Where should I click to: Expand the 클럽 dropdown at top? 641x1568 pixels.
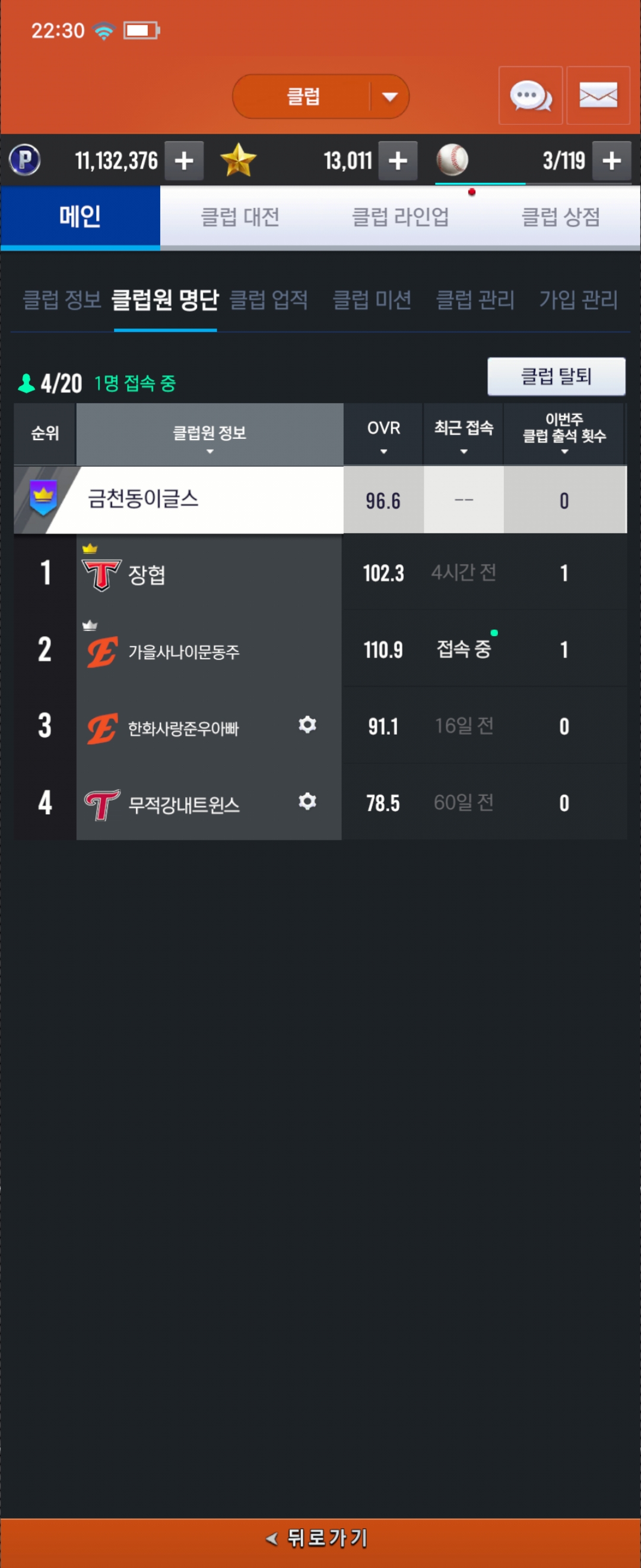point(389,97)
